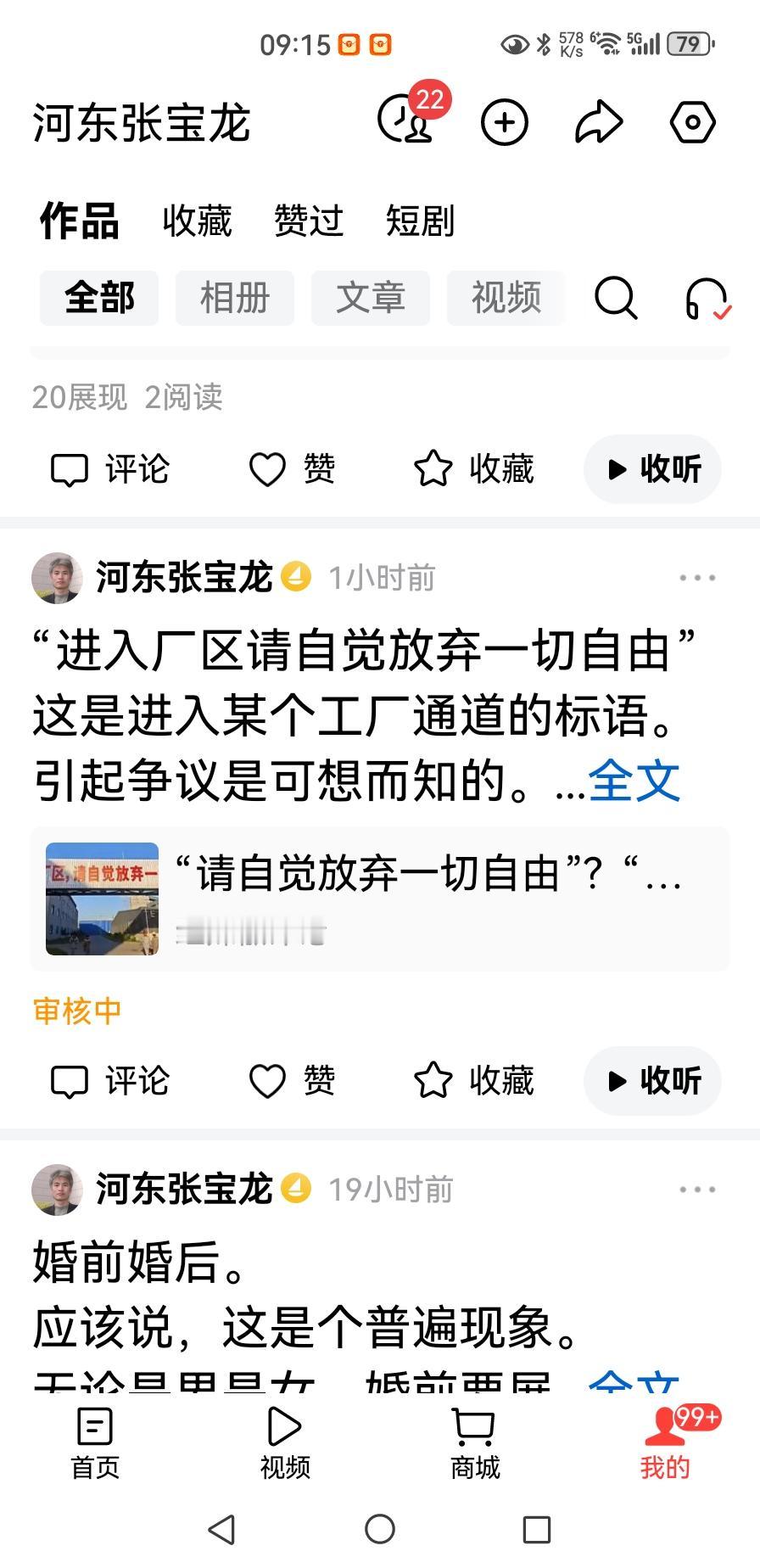
Task: Open settings with the gear icon
Action: pos(692,121)
